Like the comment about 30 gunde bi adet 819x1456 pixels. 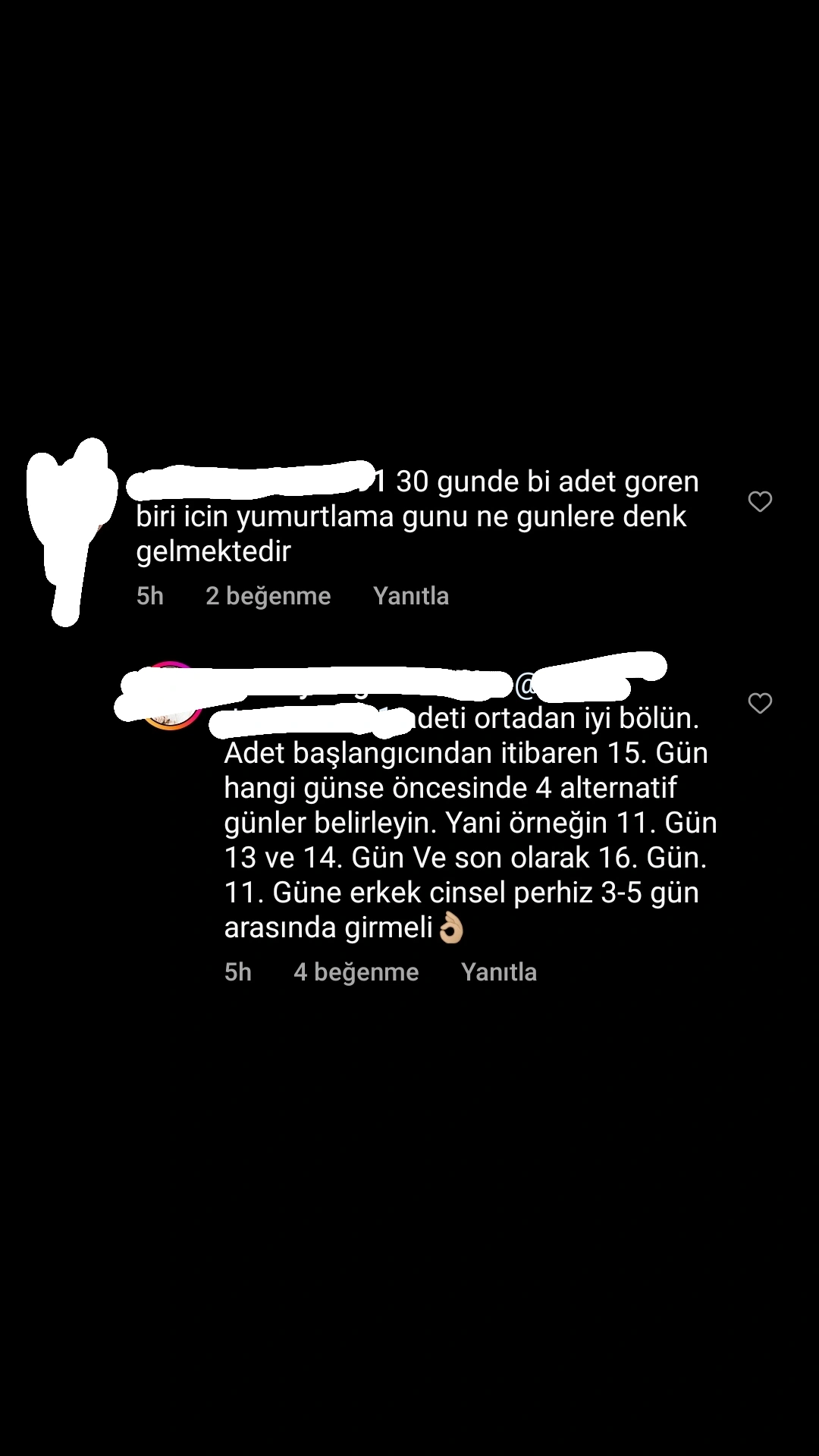pyautogui.click(x=760, y=501)
